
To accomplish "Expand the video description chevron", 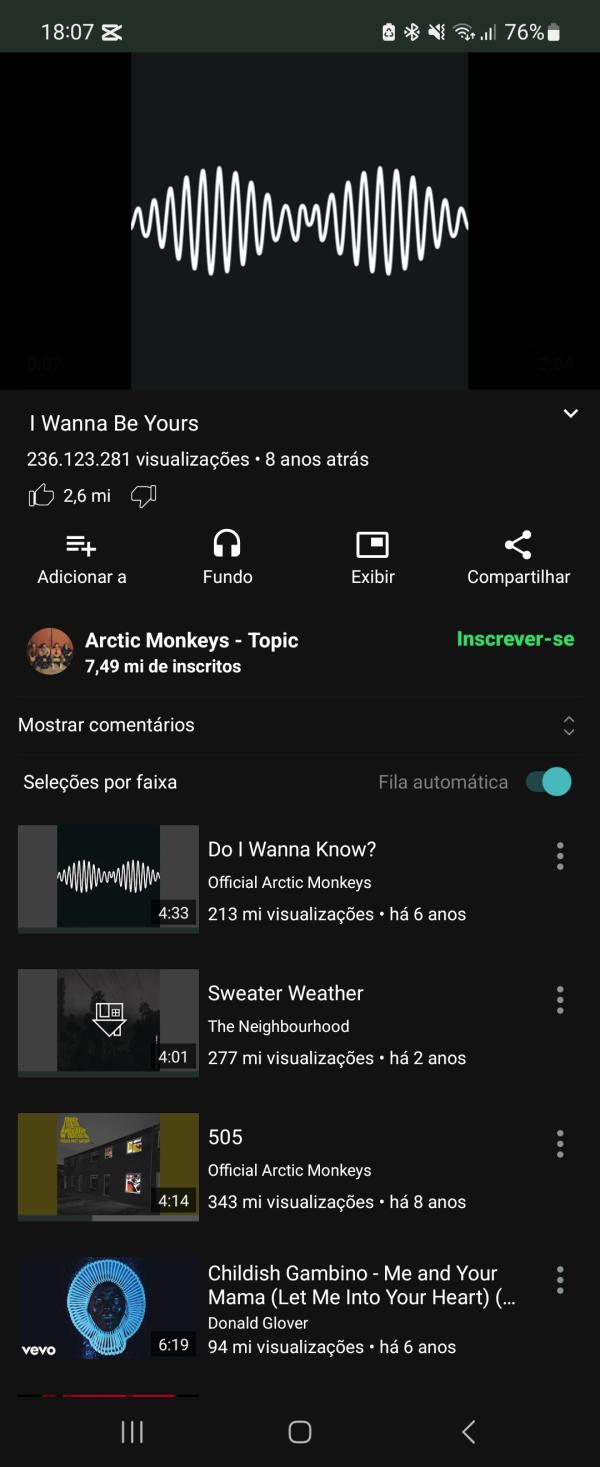I will 570,414.
